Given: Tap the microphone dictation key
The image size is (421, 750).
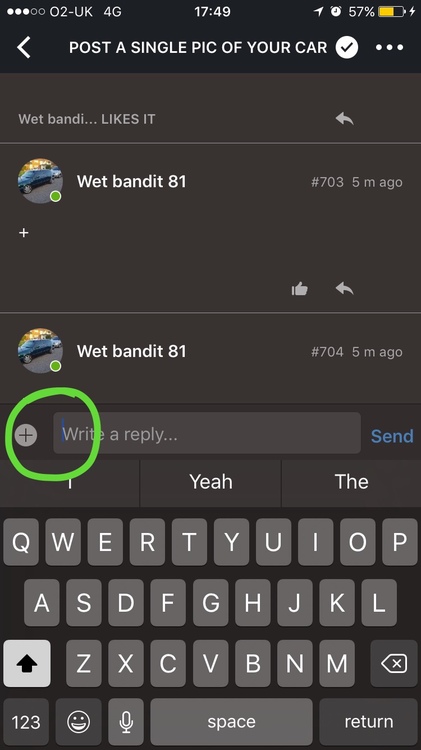Looking at the screenshot, I should pyautogui.click(x=126, y=721).
